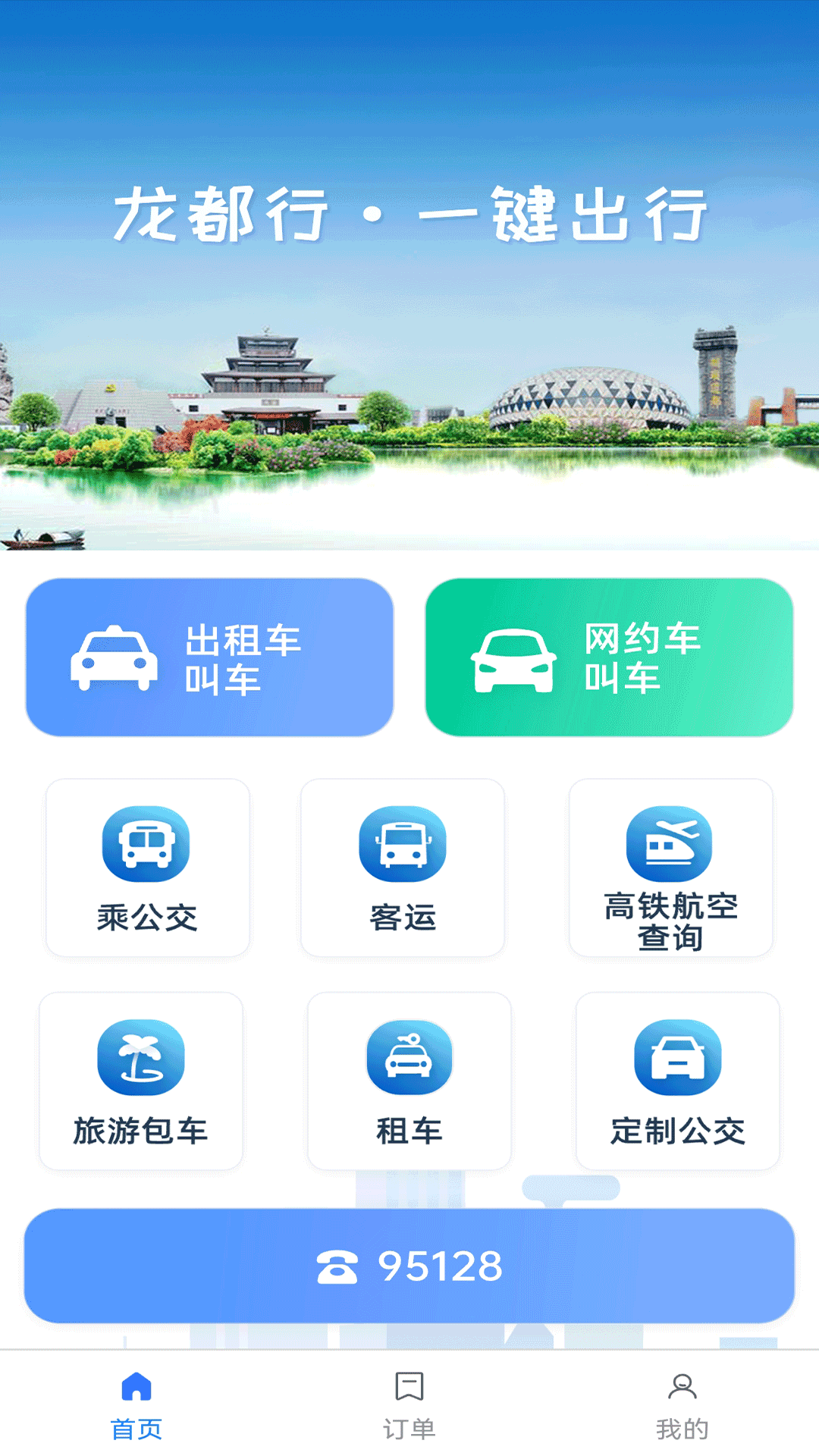Image resolution: width=819 pixels, height=1456 pixels.
Task: Choose 旅游包车 charter service
Action: (x=141, y=1081)
